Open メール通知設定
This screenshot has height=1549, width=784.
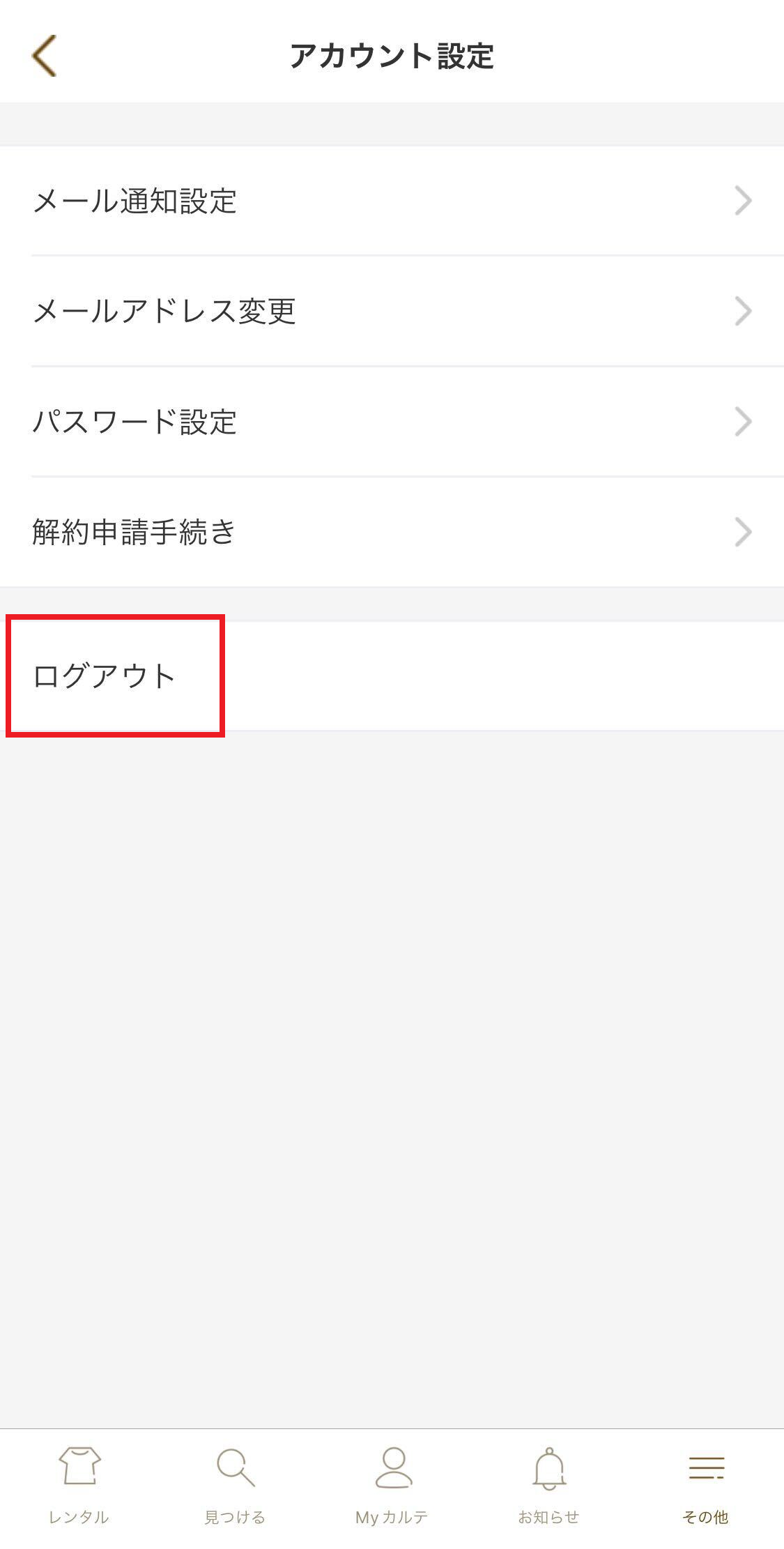point(392,201)
